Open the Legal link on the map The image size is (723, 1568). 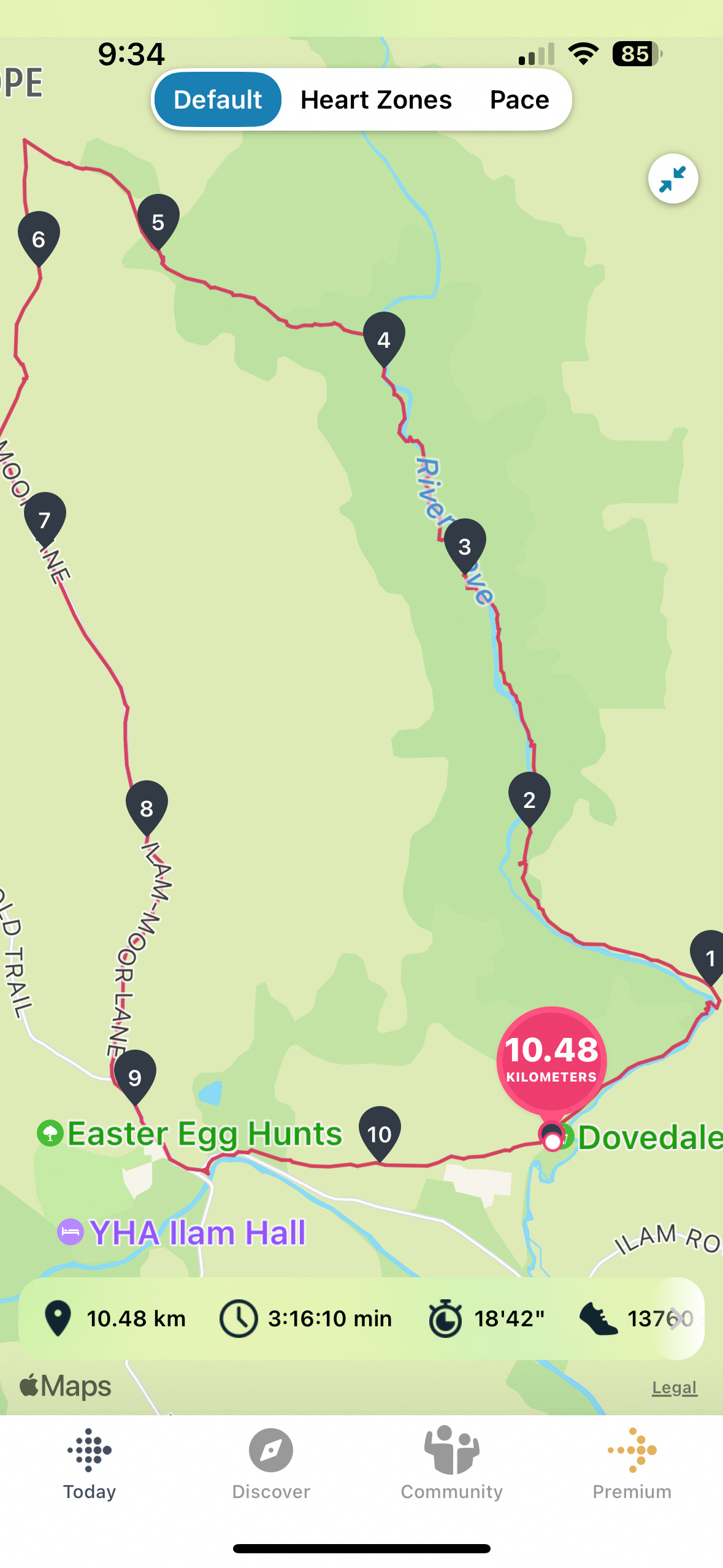tap(674, 1387)
